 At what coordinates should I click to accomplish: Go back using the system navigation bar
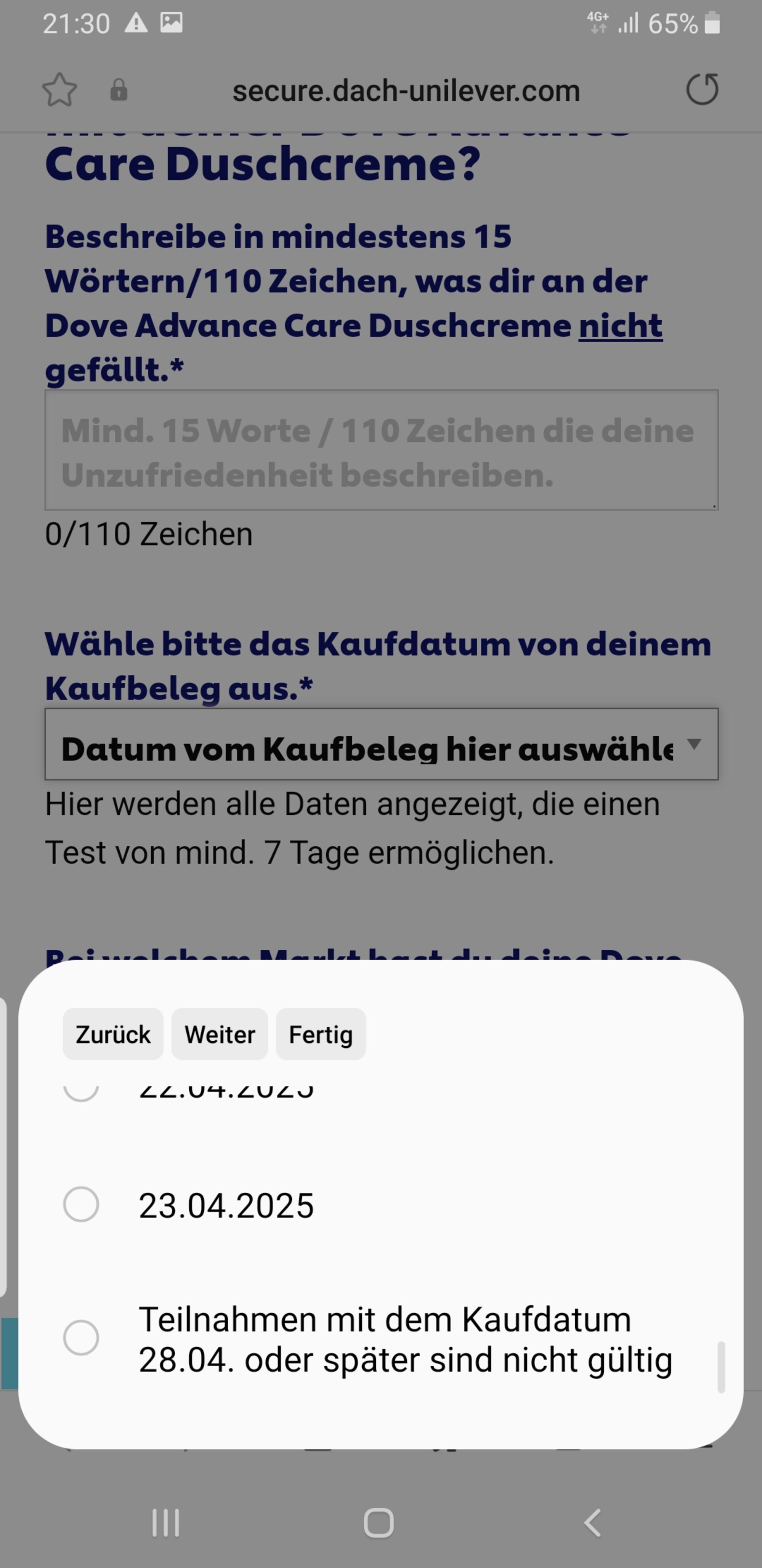(592, 1523)
